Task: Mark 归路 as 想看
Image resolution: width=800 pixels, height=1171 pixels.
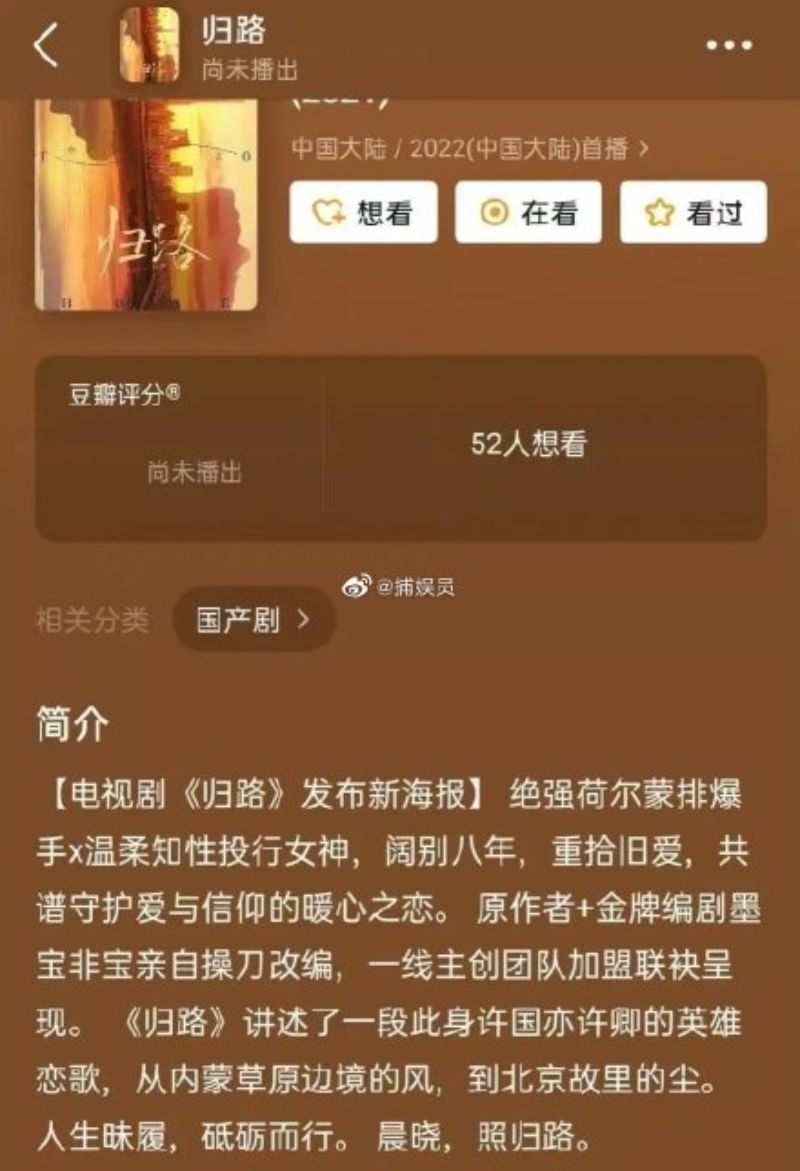Action: pyautogui.click(x=363, y=212)
